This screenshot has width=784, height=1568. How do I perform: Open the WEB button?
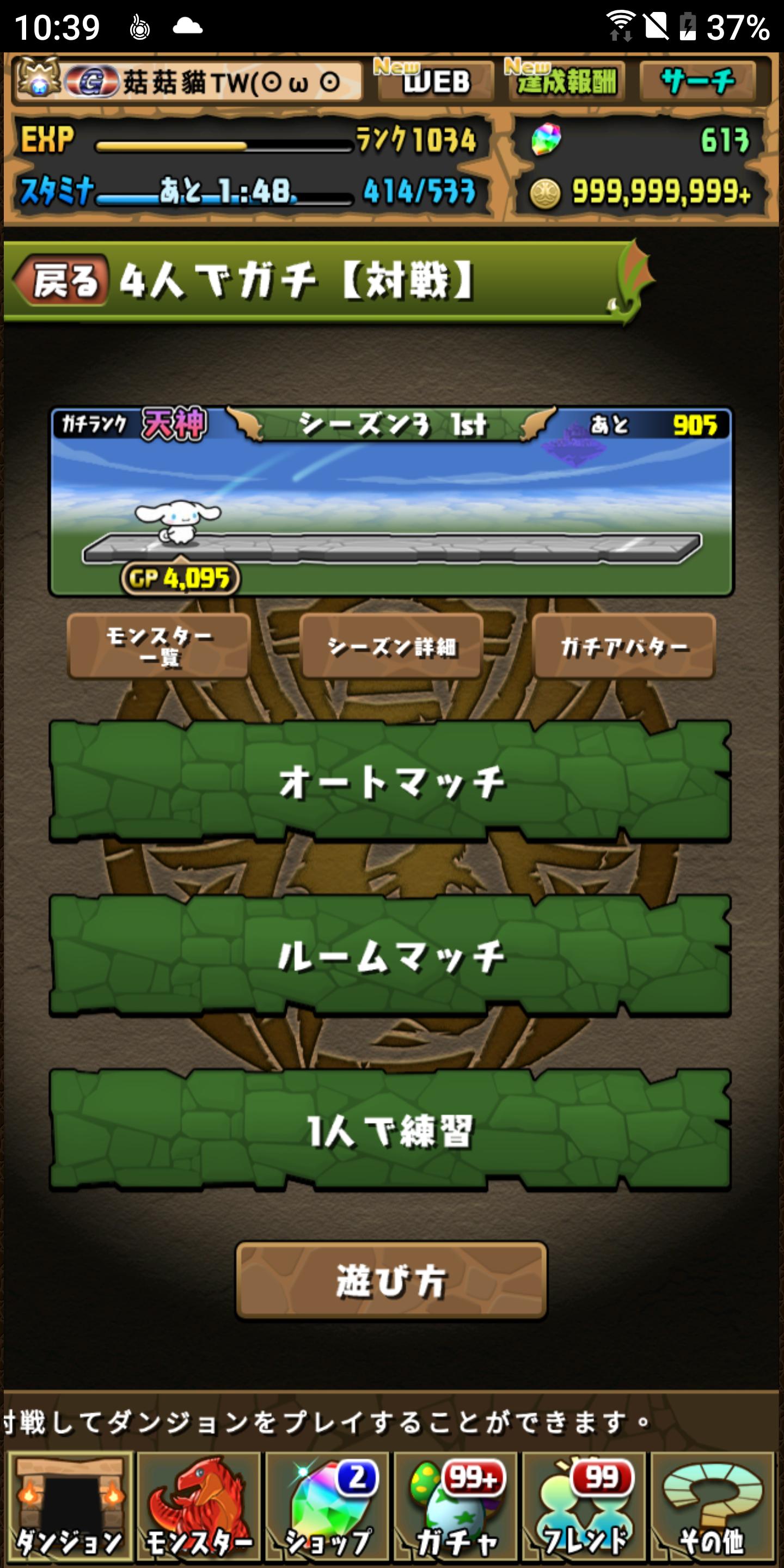point(436,82)
